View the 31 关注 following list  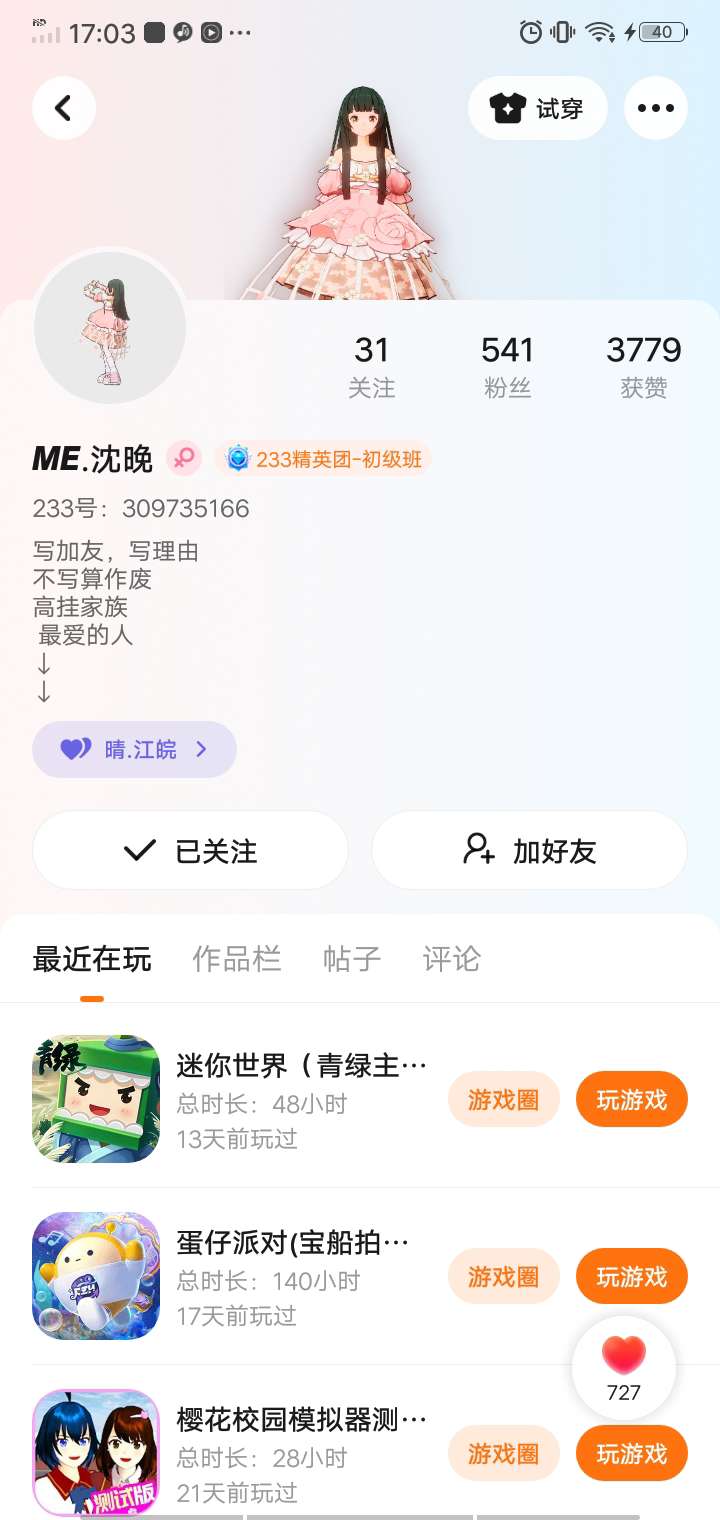[371, 366]
